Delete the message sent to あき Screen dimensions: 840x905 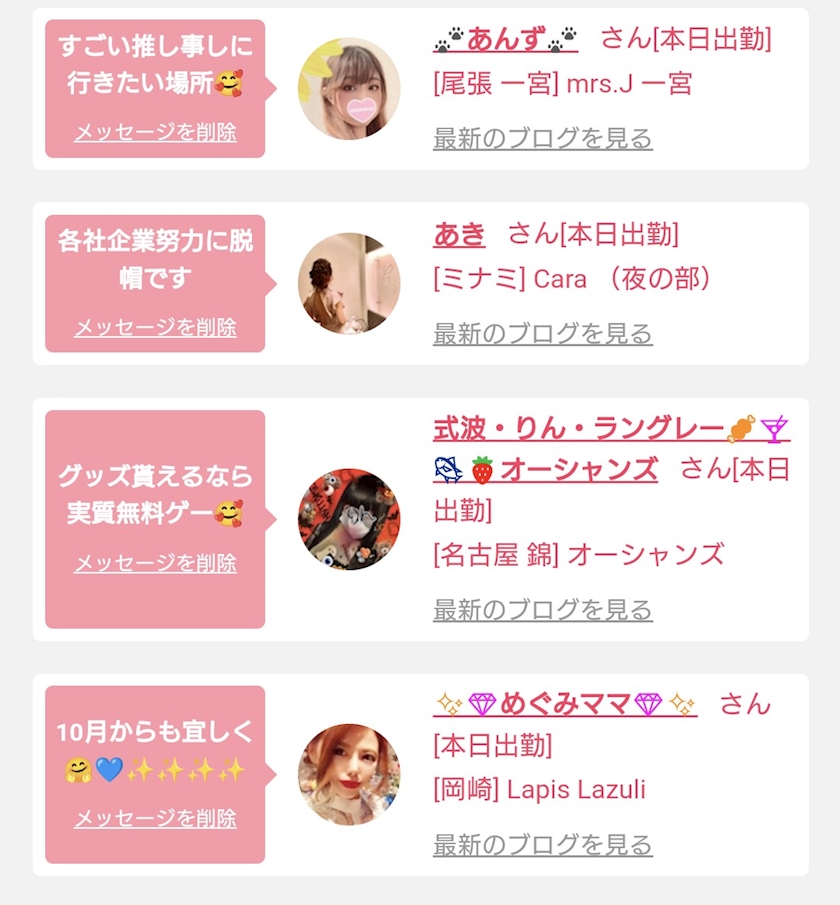[x=155, y=327]
